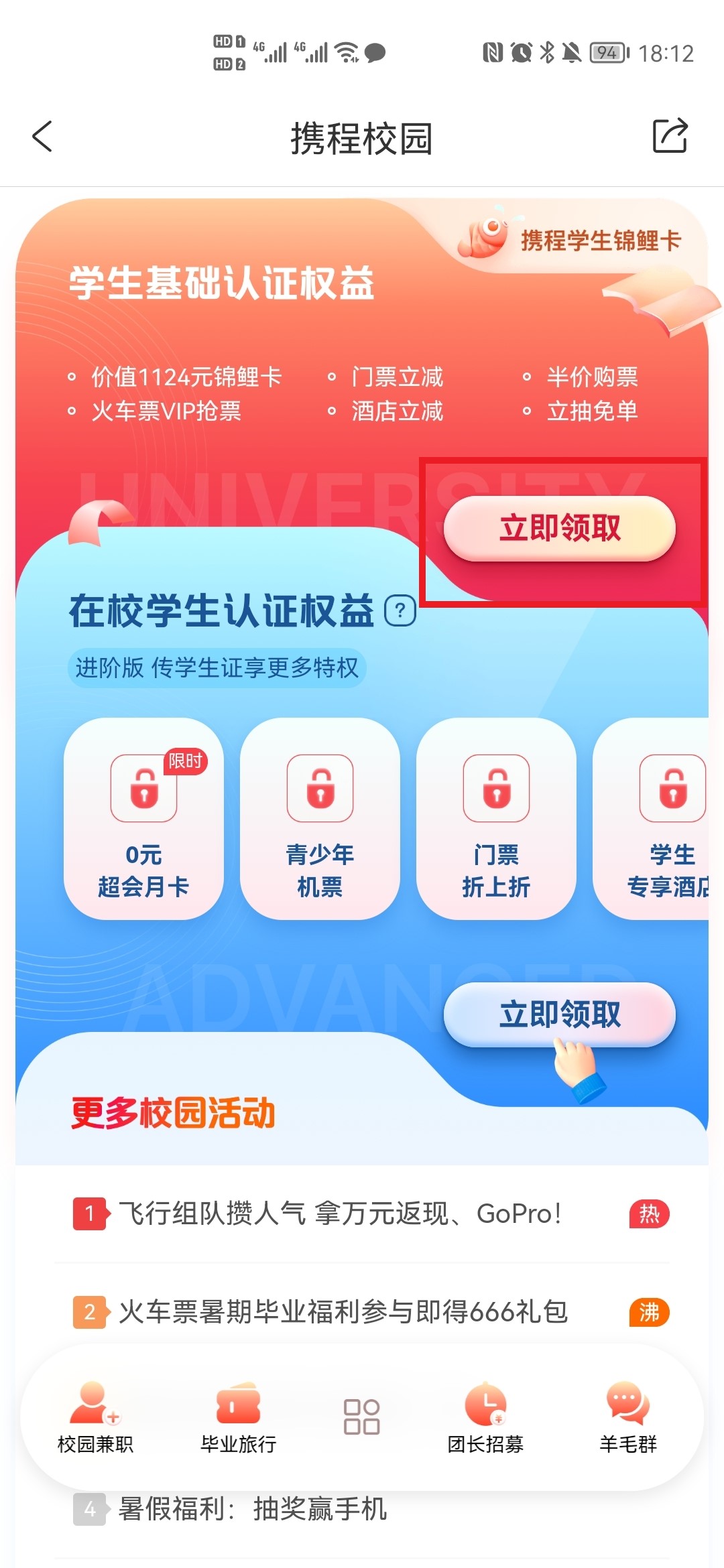Open the help icon beside 在校学生认证权益
This screenshot has height=1568, width=724.
click(x=400, y=610)
